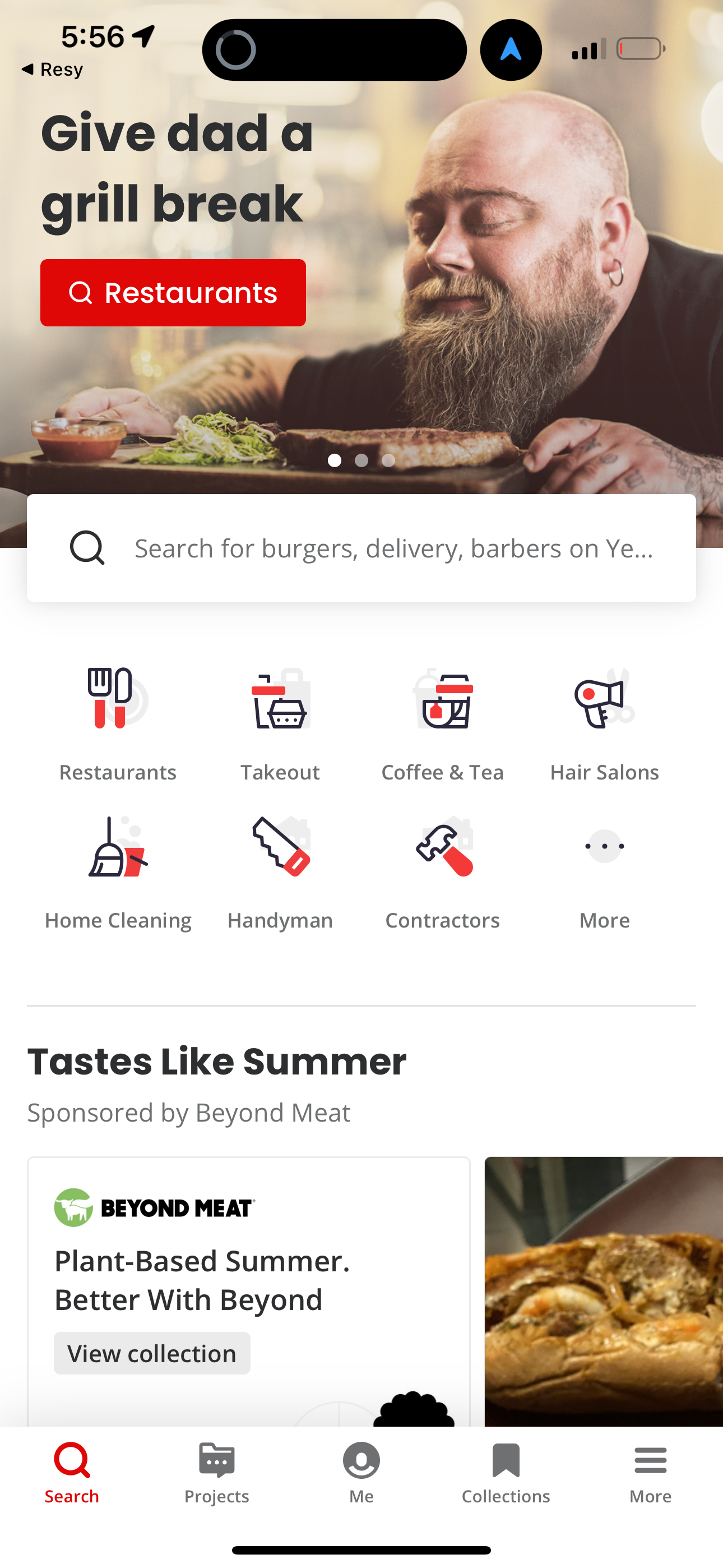Image resolution: width=723 pixels, height=1568 pixels.
Task: Tap More in the bottom navigation
Action: (x=650, y=1476)
